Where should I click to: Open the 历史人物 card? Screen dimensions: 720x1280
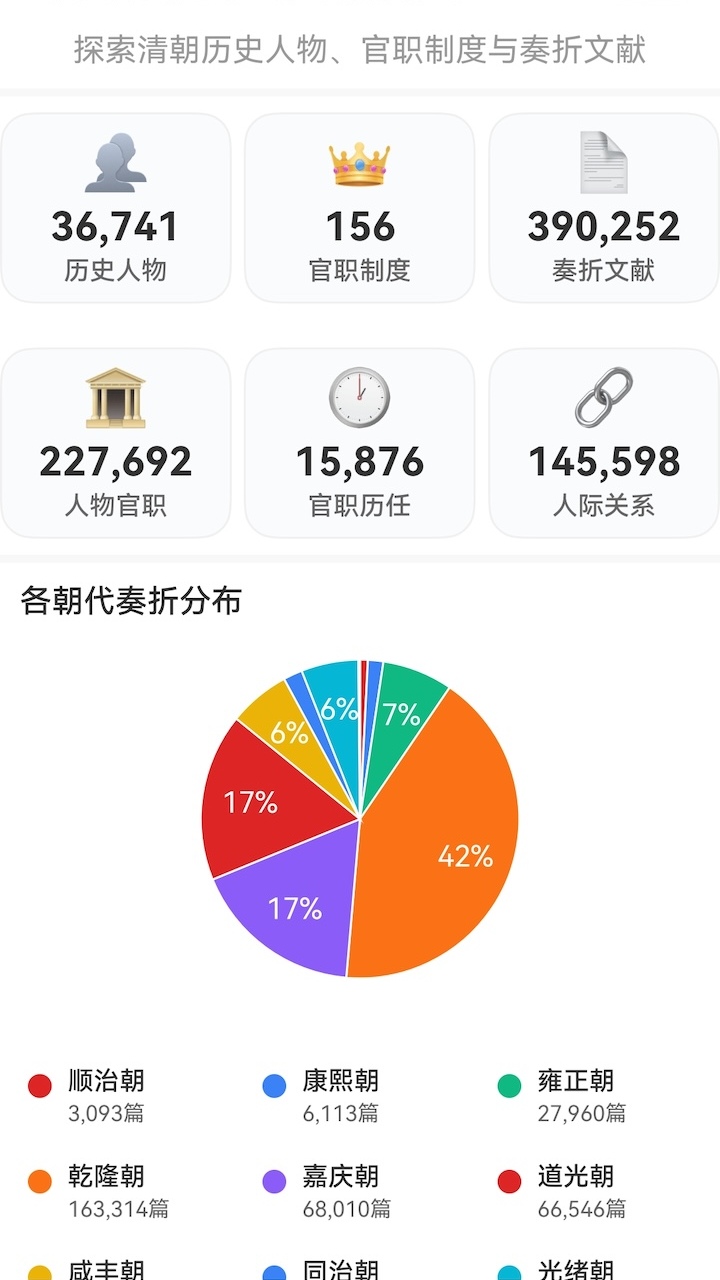point(115,208)
